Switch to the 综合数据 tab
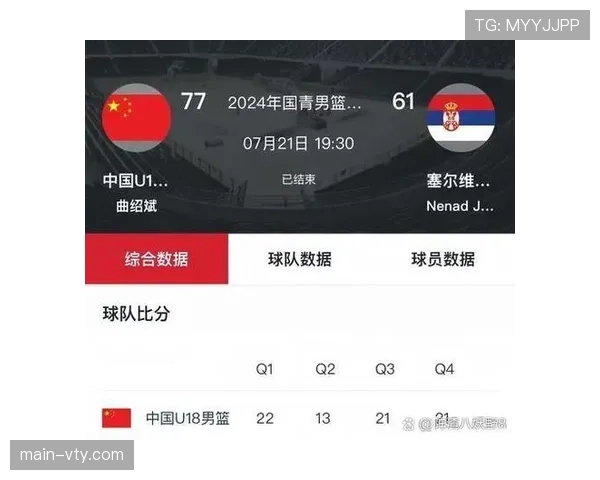The width and height of the screenshot is (600, 480). coord(156,259)
